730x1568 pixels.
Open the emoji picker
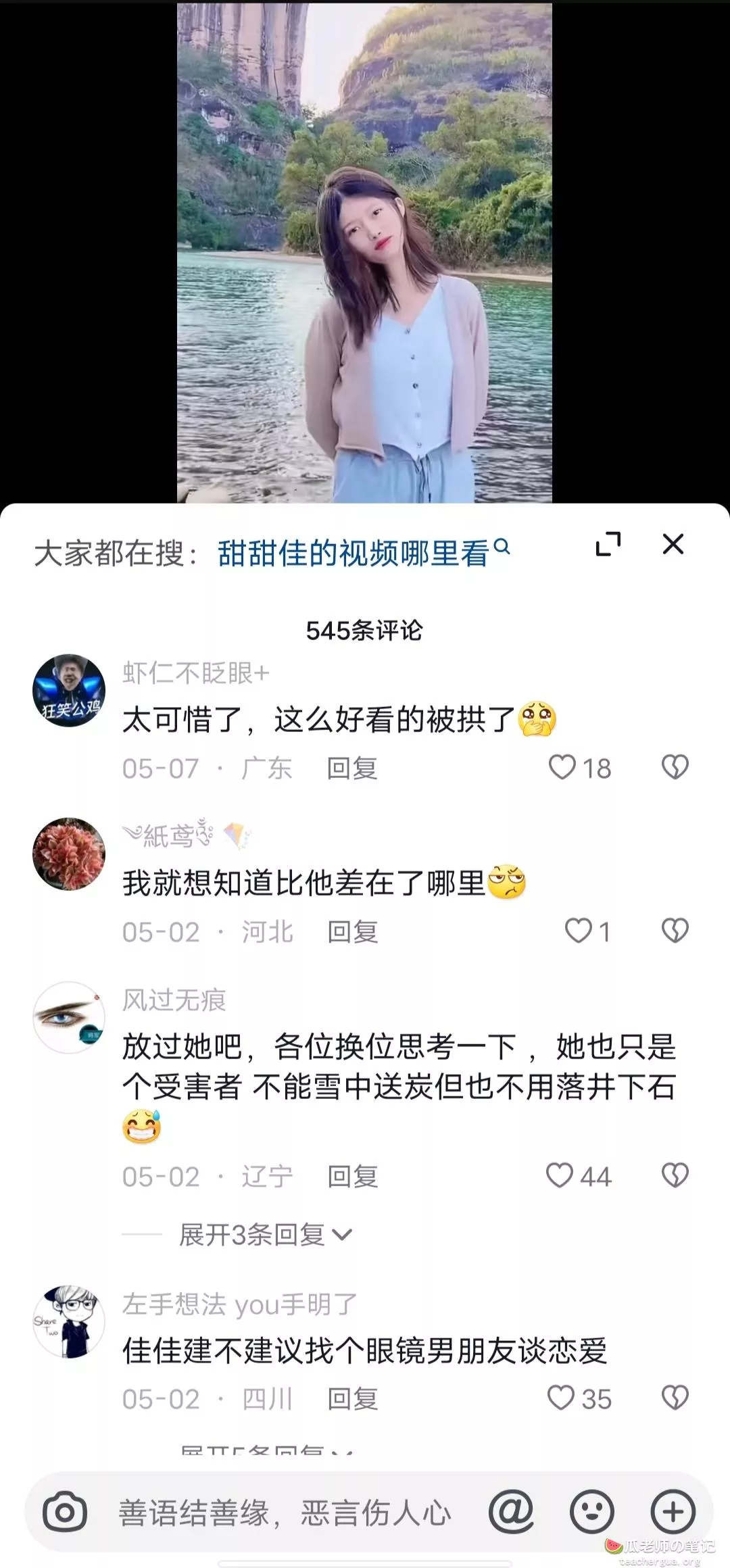tap(592, 1512)
